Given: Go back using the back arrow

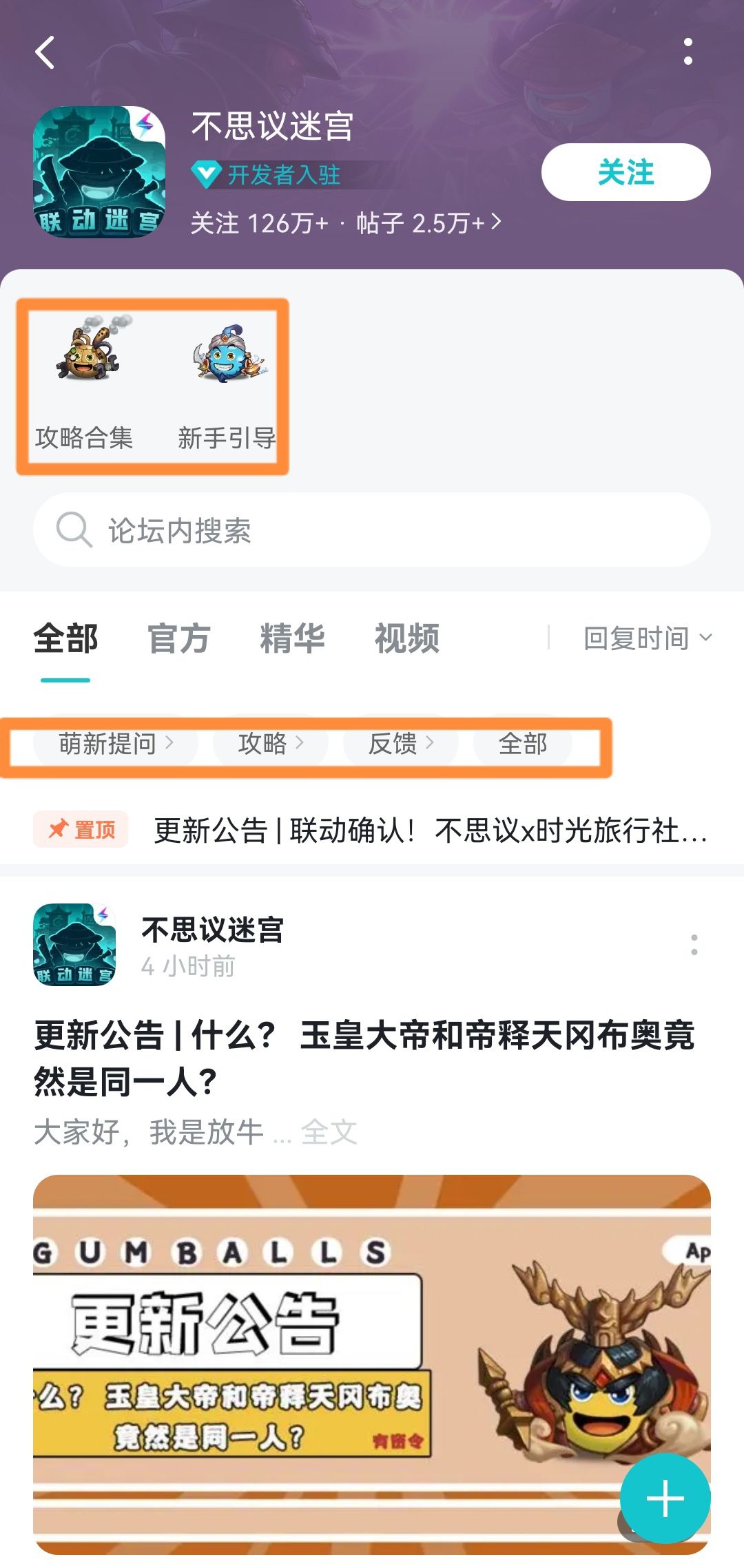Looking at the screenshot, I should point(45,54).
